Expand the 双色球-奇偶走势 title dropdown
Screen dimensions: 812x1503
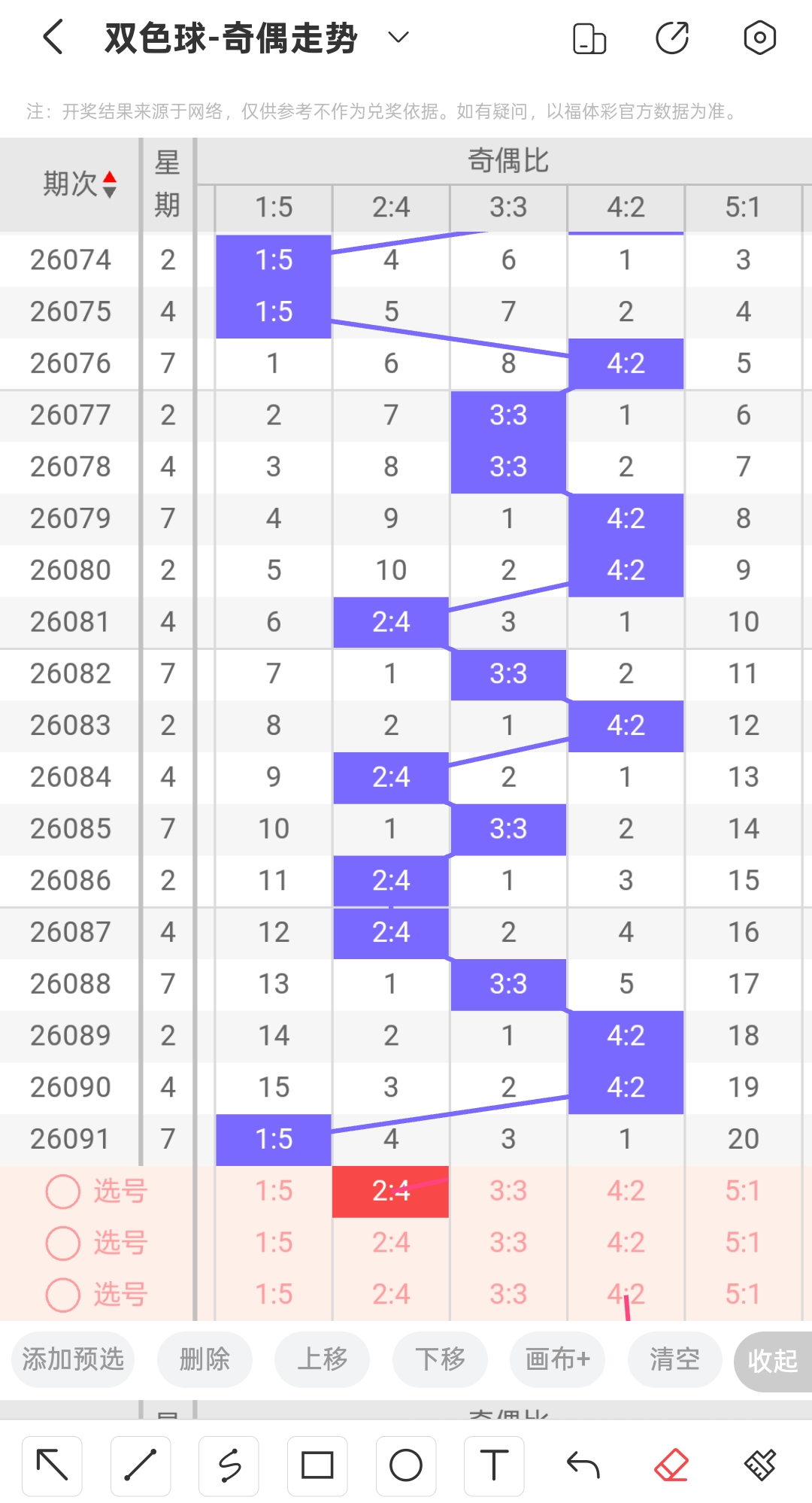pos(398,37)
